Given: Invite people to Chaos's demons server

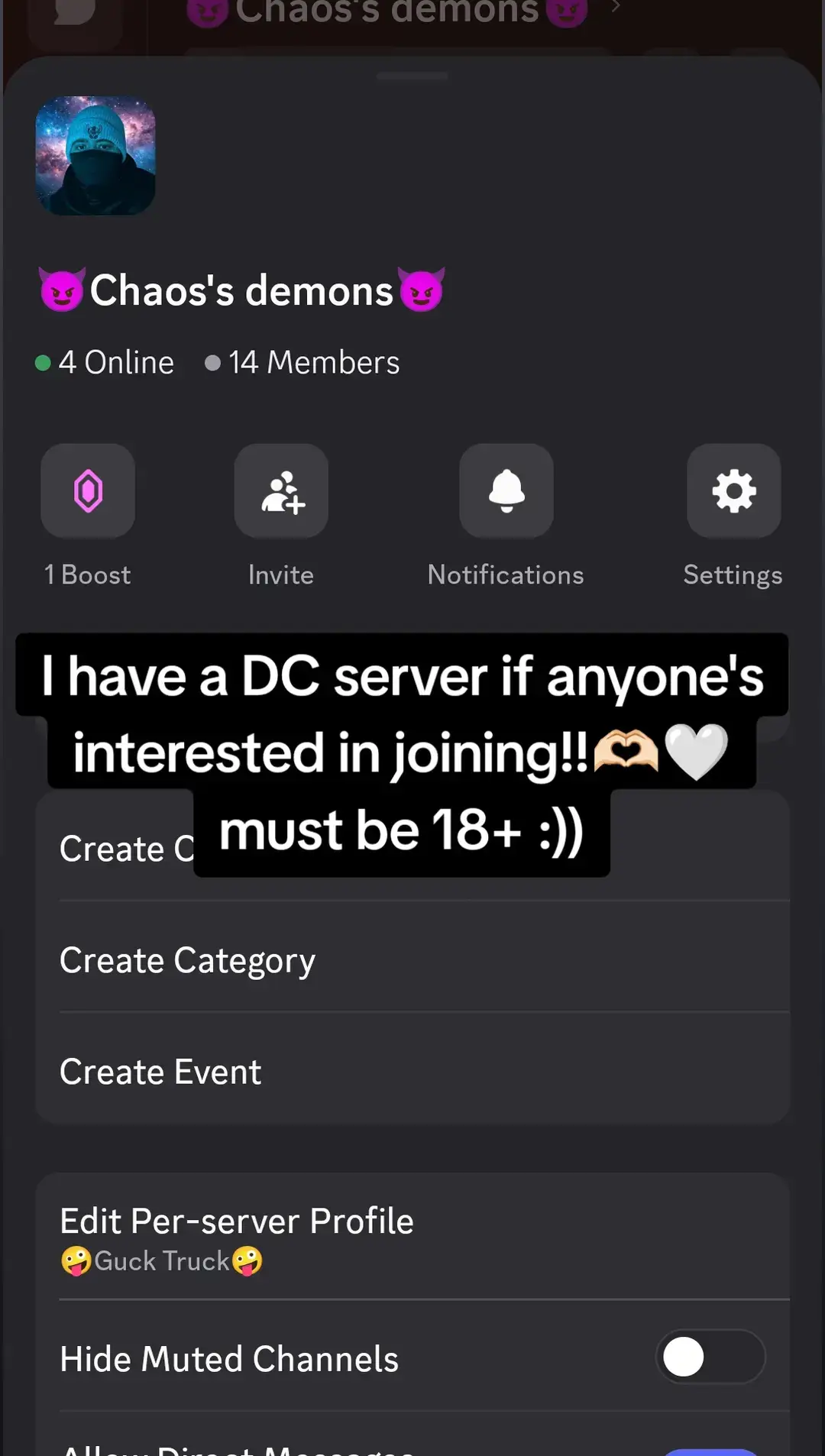Looking at the screenshot, I should [x=281, y=491].
